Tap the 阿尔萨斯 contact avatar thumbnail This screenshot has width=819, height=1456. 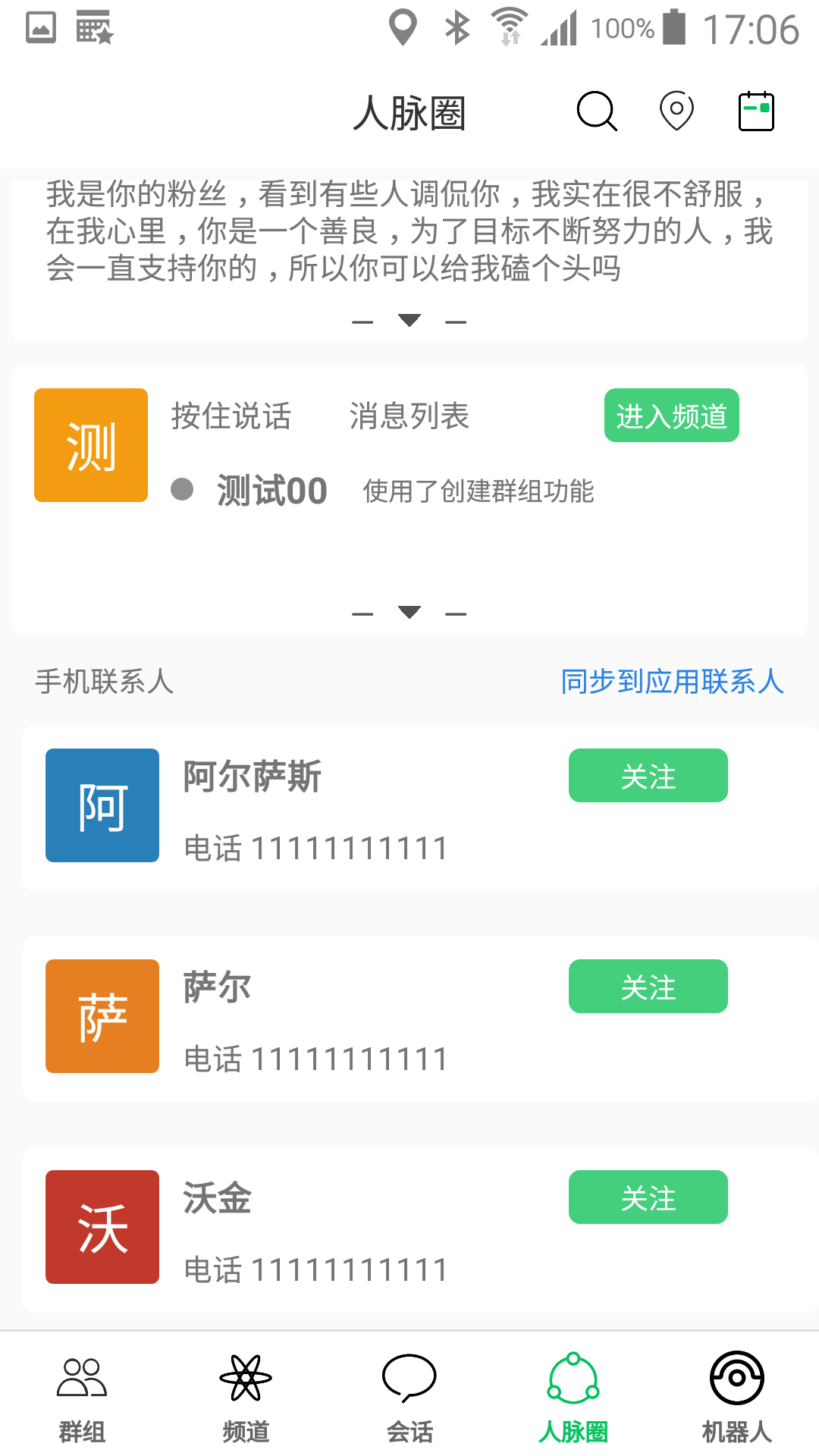pyautogui.click(x=101, y=805)
